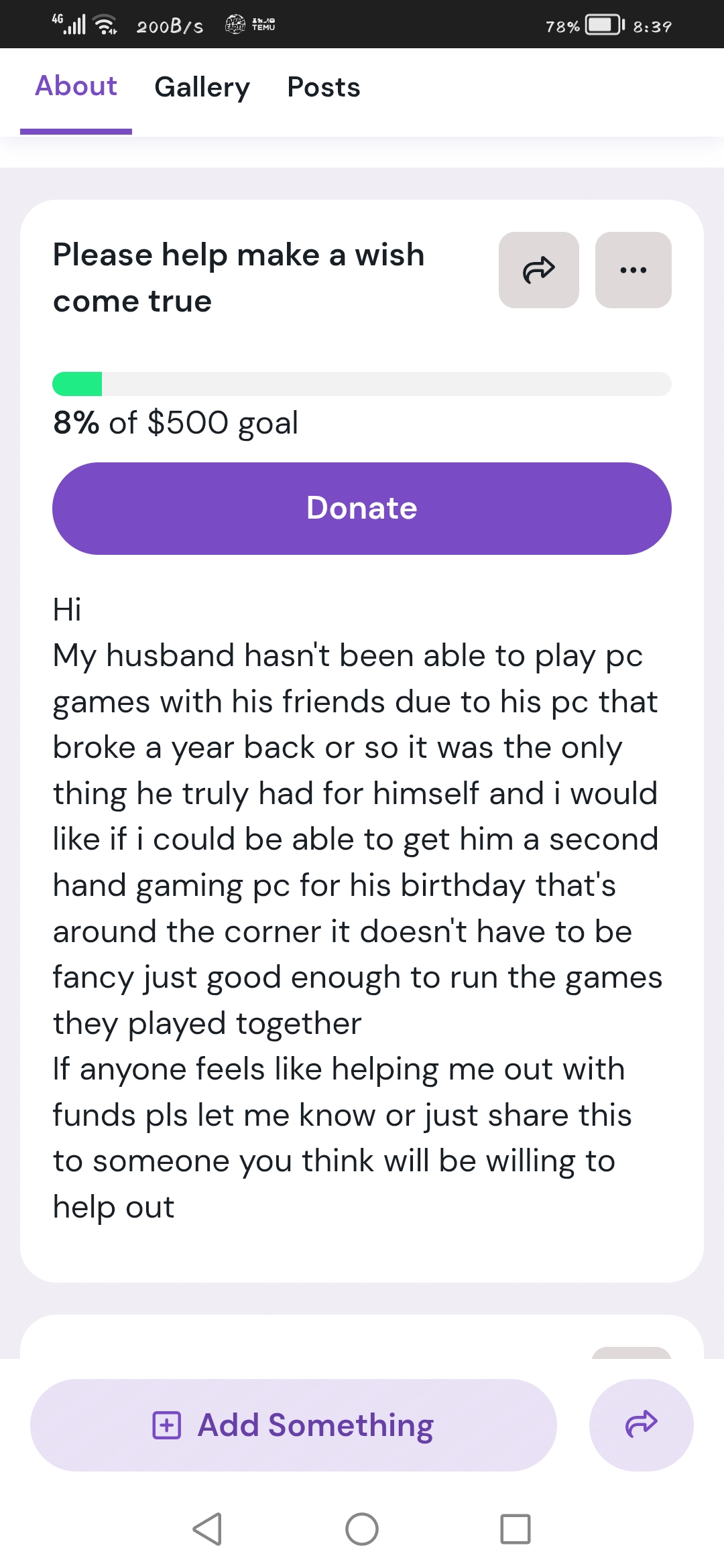
Task: Tap the fundraiser title text
Action: (238, 277)
